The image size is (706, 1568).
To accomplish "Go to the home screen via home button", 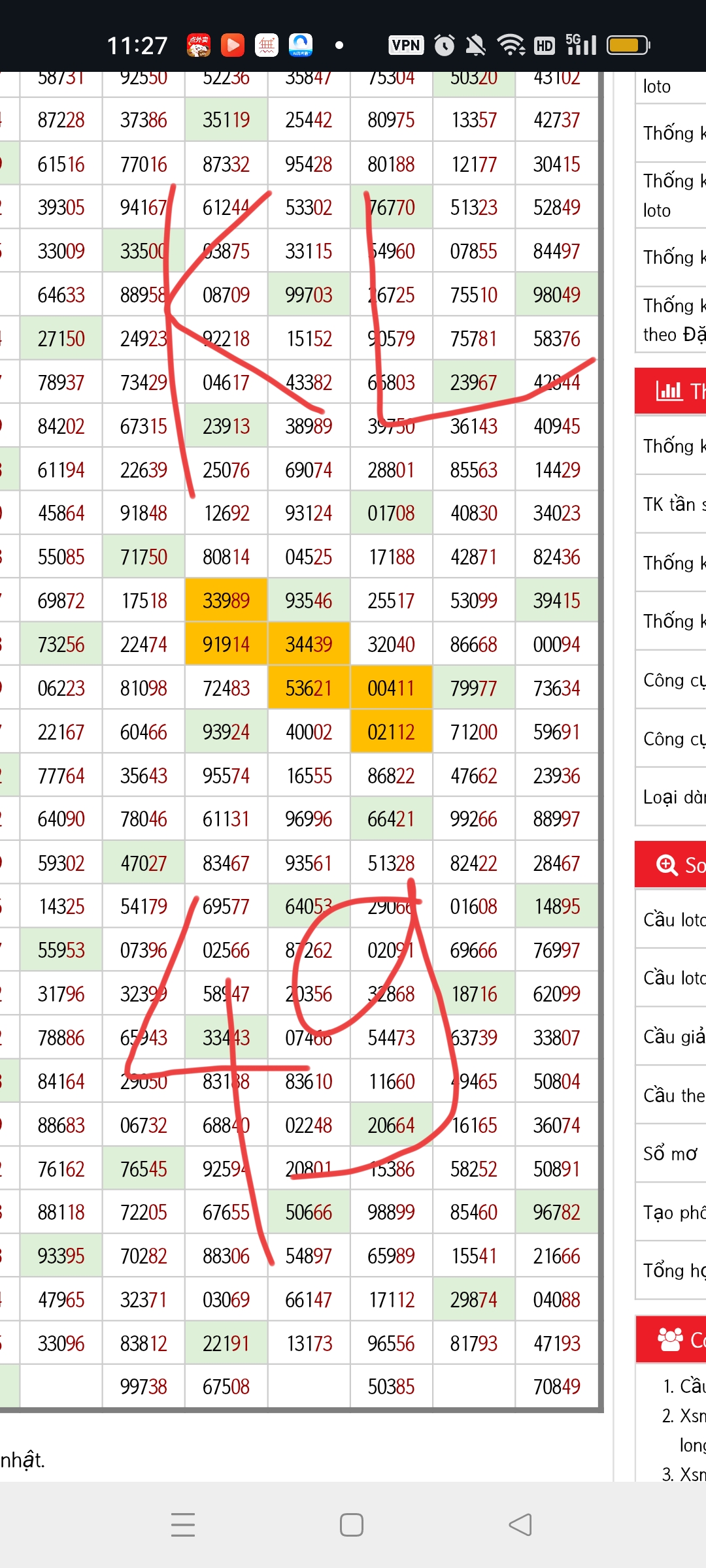I will pos(352,1526).
